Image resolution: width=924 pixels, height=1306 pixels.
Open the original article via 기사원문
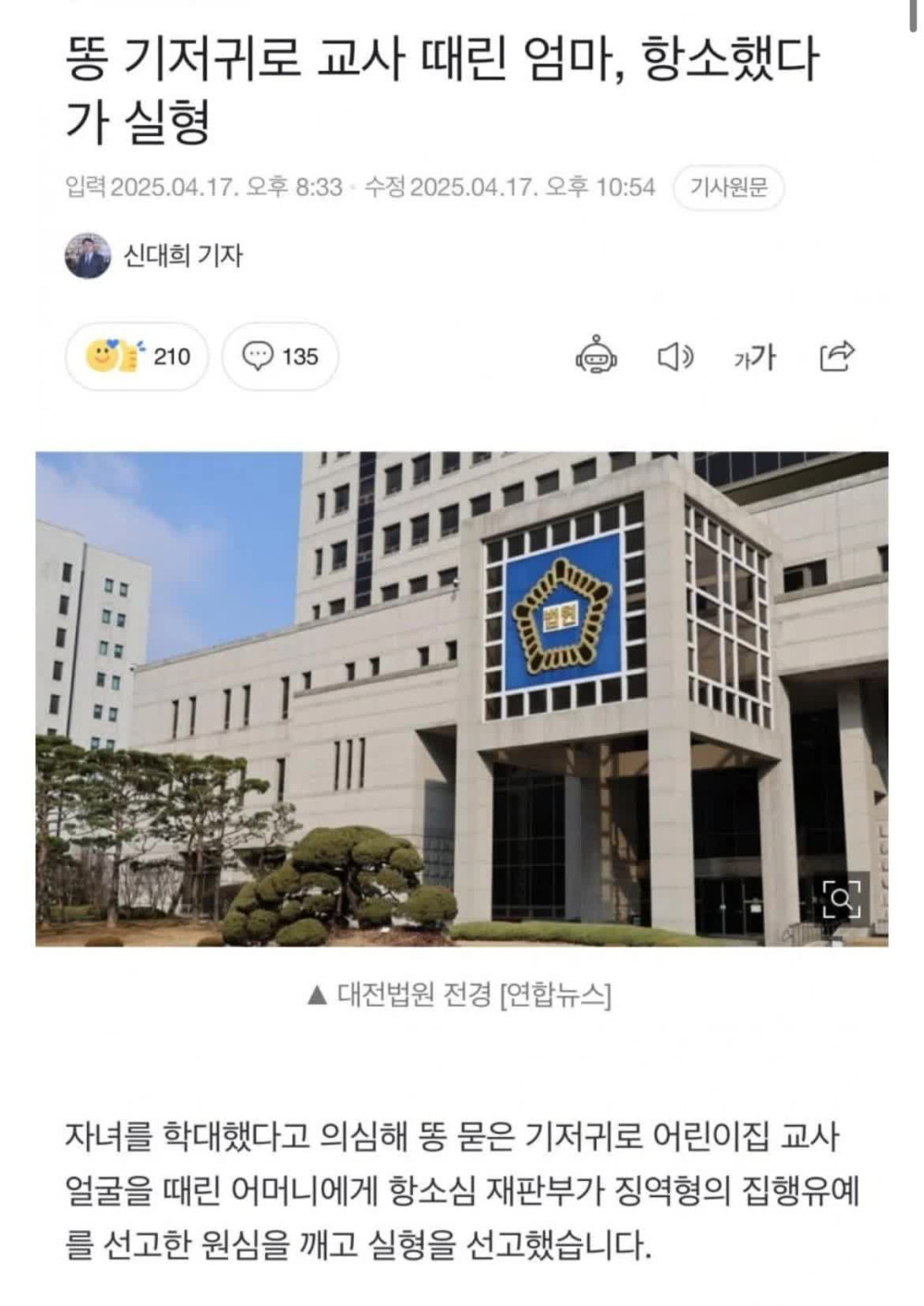728,188
